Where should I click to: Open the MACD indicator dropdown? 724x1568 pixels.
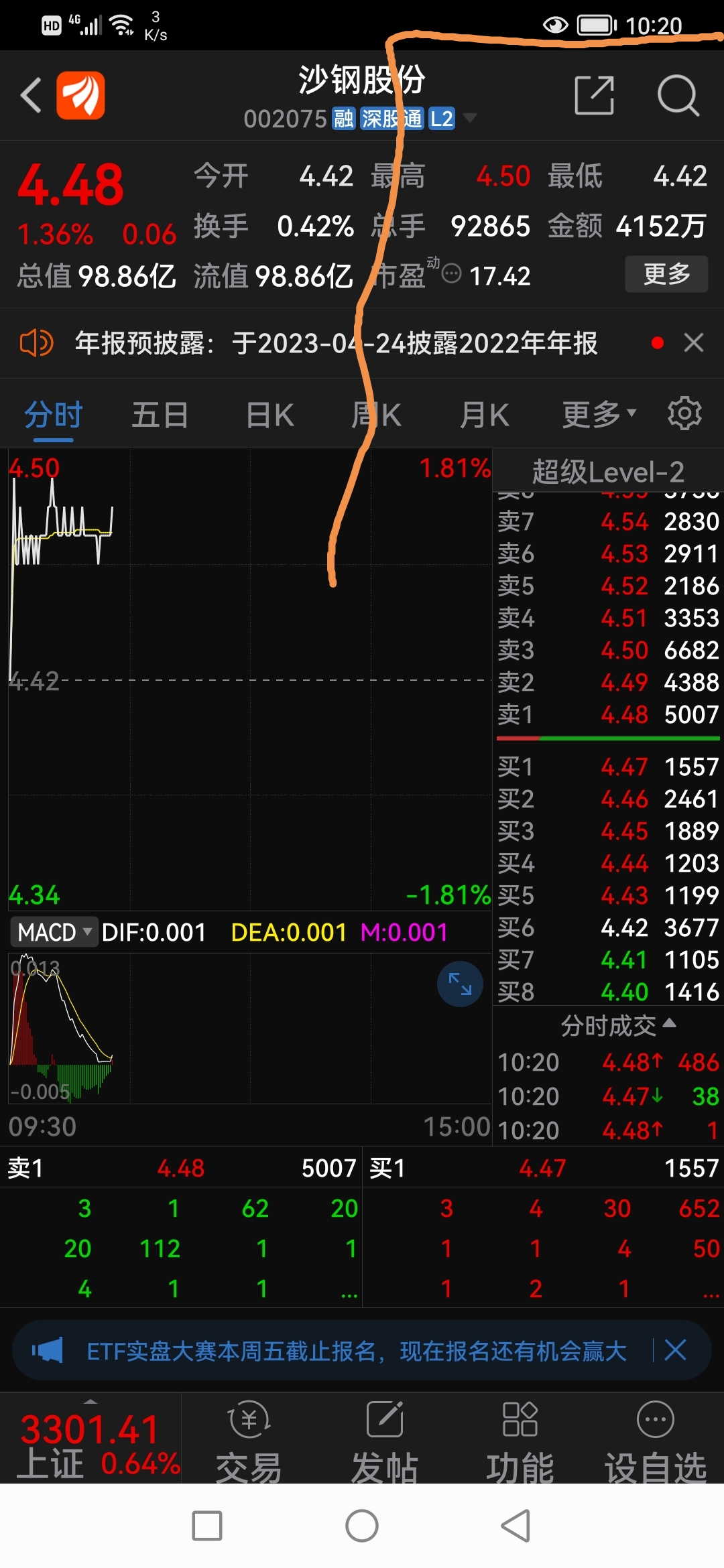tap(54, 931)
